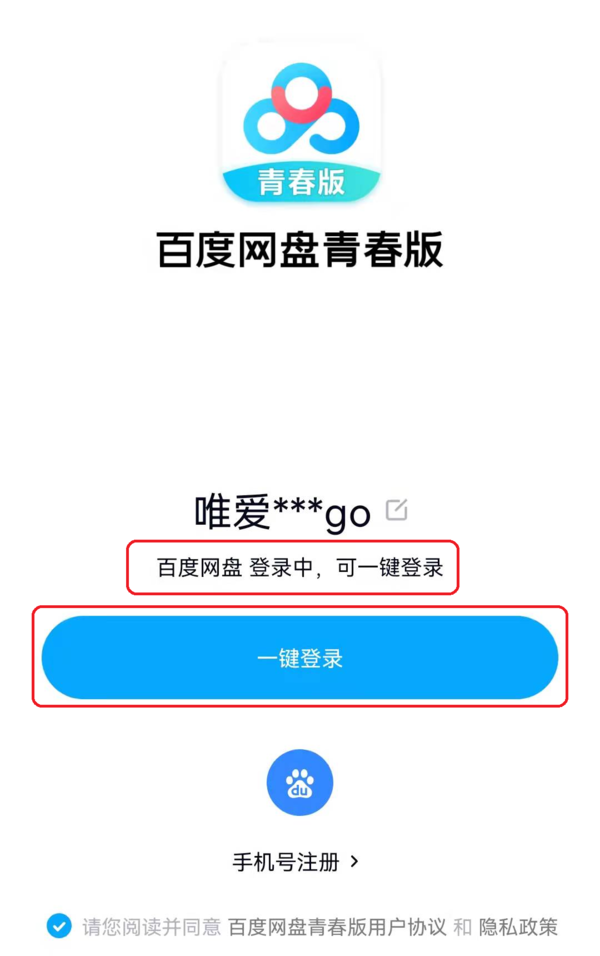Edit the account name 唯爱***go
Screen dimensions: 600x956
pos(397,510)
